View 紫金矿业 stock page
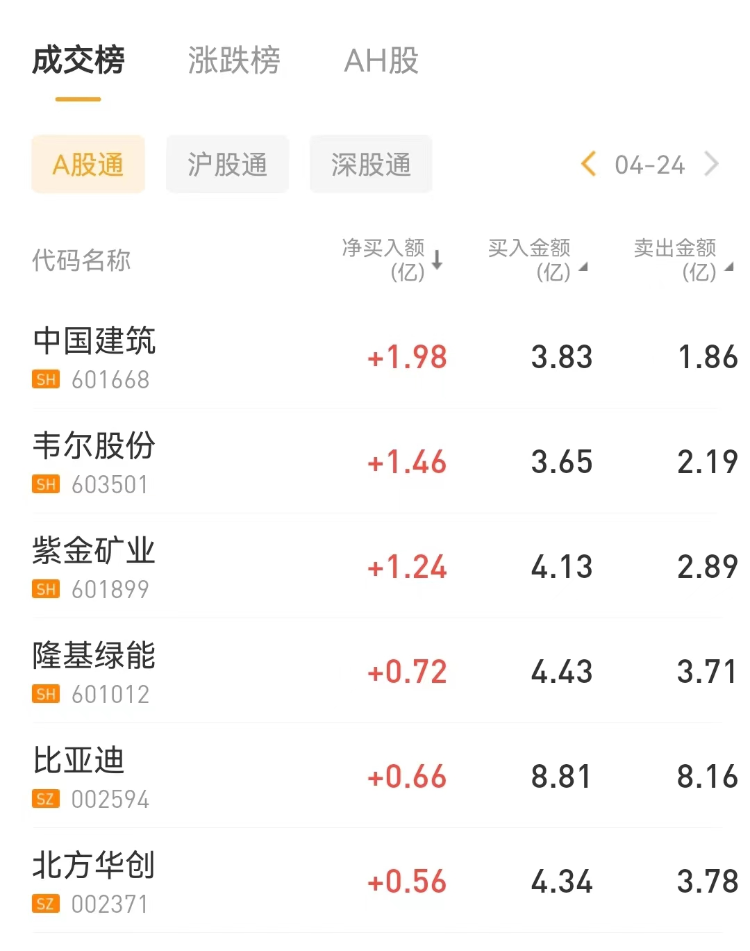750x951 pixels. tap(94, 566)
